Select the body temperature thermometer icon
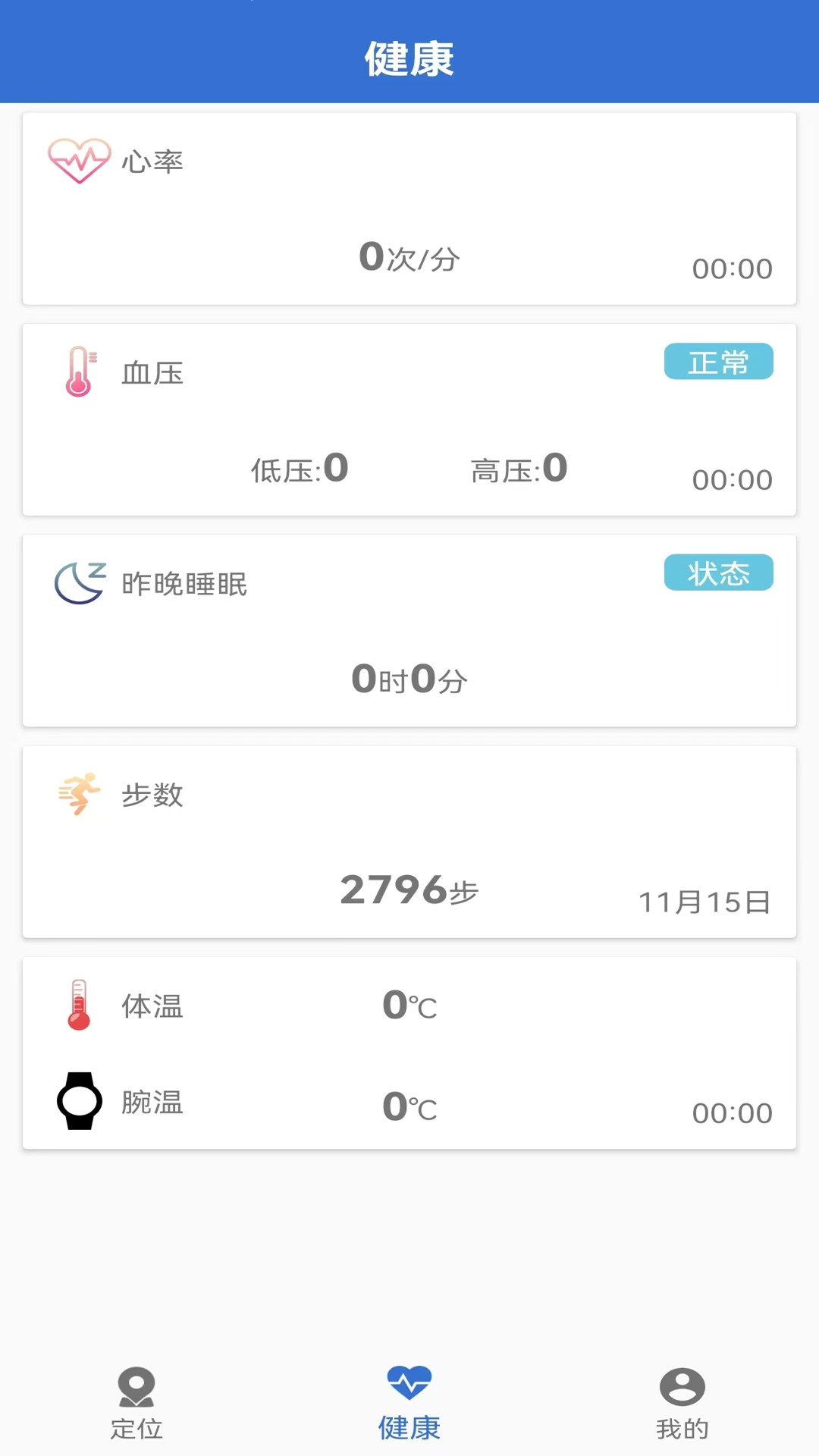This screenshot has width=819, height=1456. 80,1005
